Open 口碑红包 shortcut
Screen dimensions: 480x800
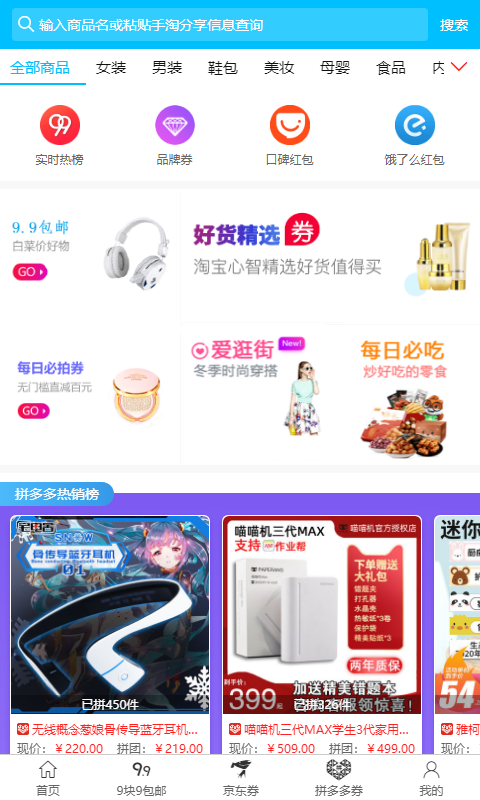pos(290,136)
